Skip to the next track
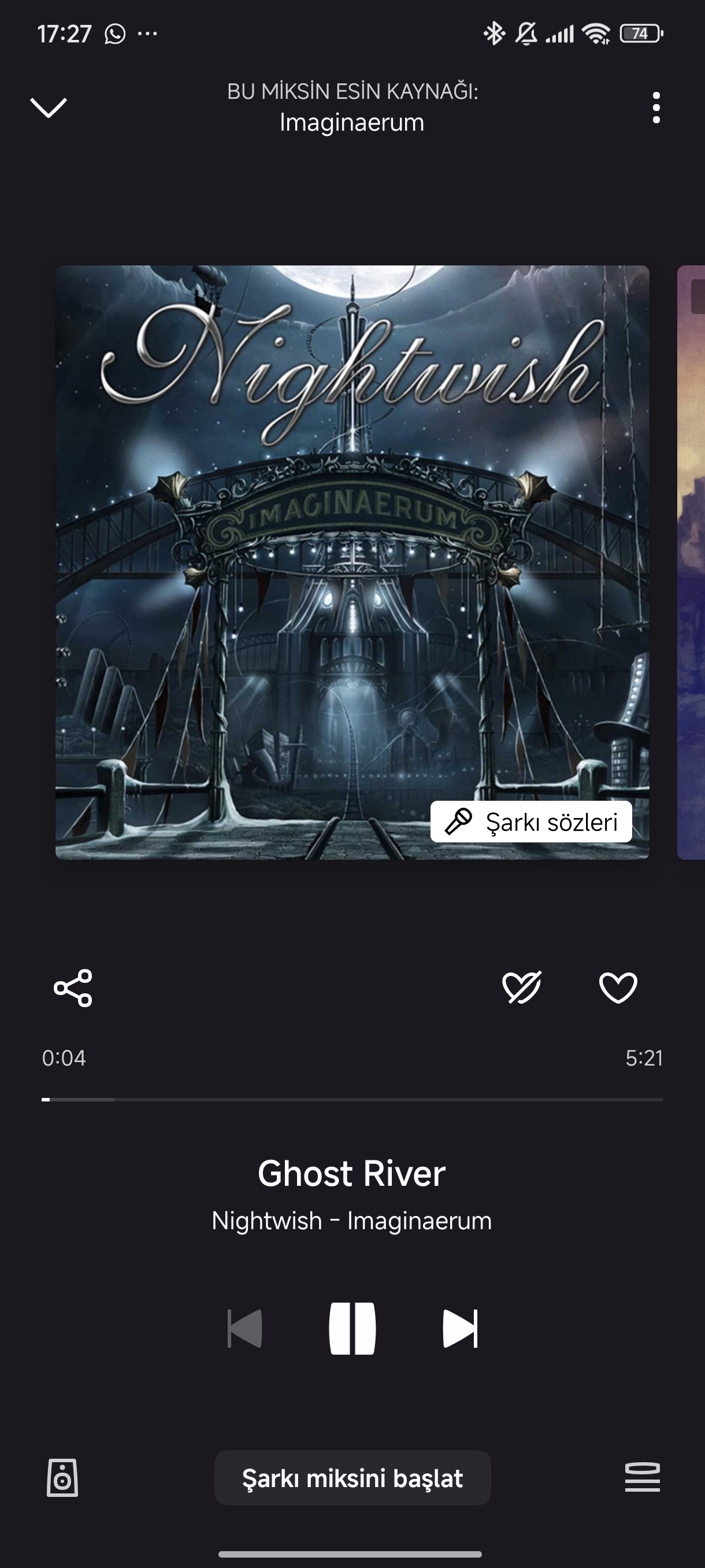The height and width of the screenshot is (1568, 705). click(461, 1328)
